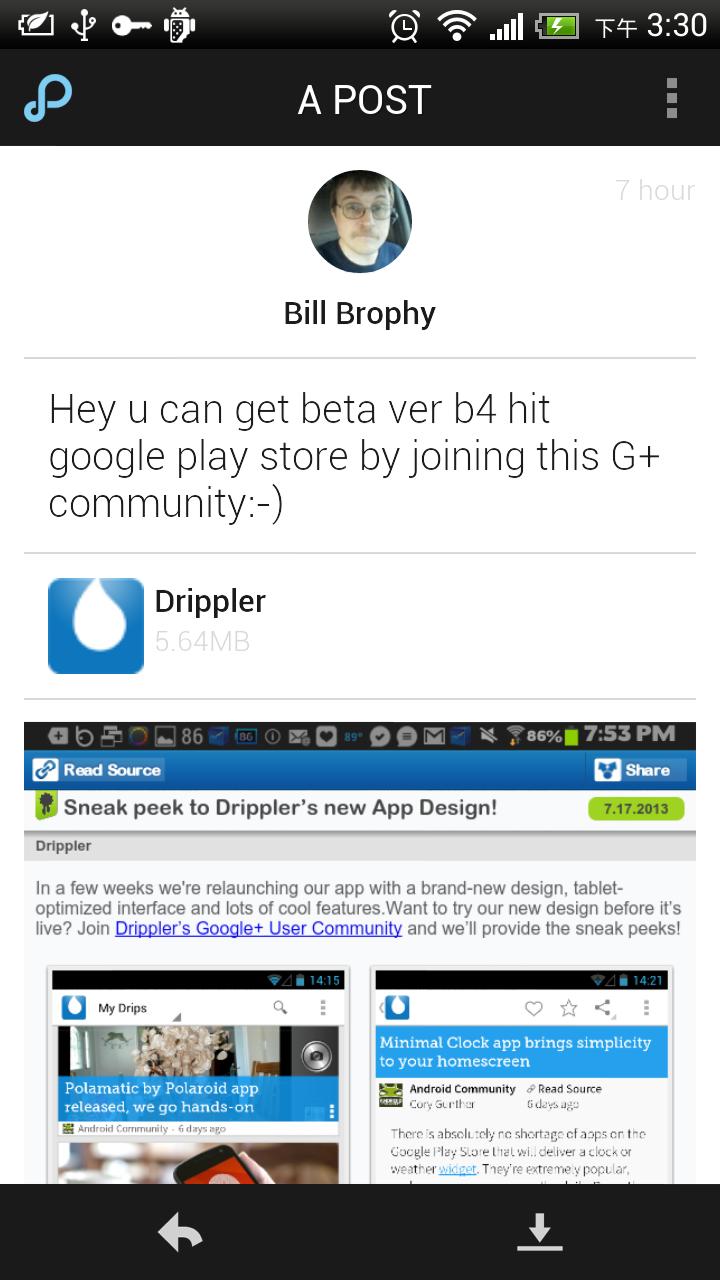Viewport: 720px width, 1280px height.
Task: Open the overflow menu in app bar
Action: (671, 99)
